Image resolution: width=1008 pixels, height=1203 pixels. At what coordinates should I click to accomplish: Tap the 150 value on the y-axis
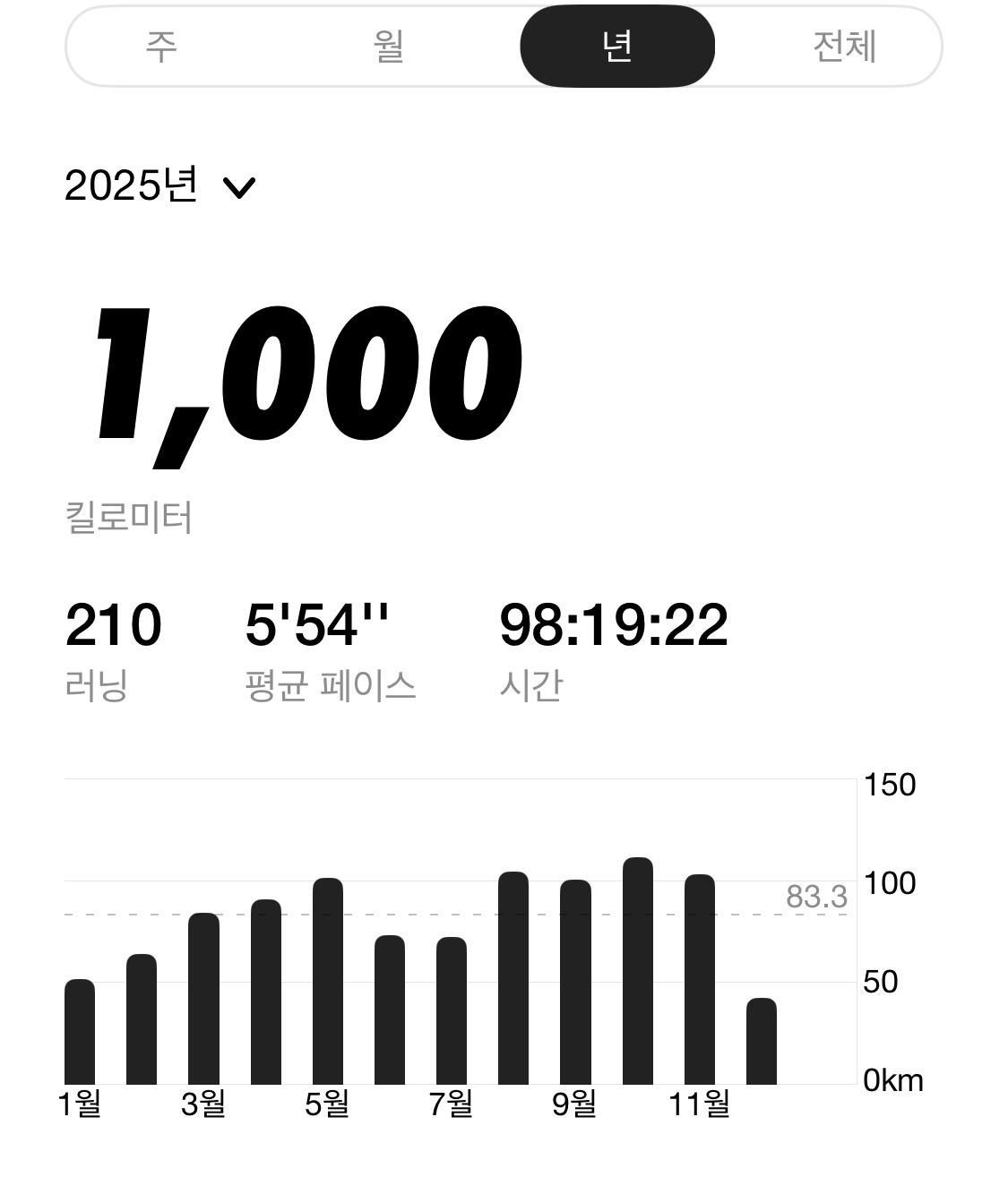point(889,786)
